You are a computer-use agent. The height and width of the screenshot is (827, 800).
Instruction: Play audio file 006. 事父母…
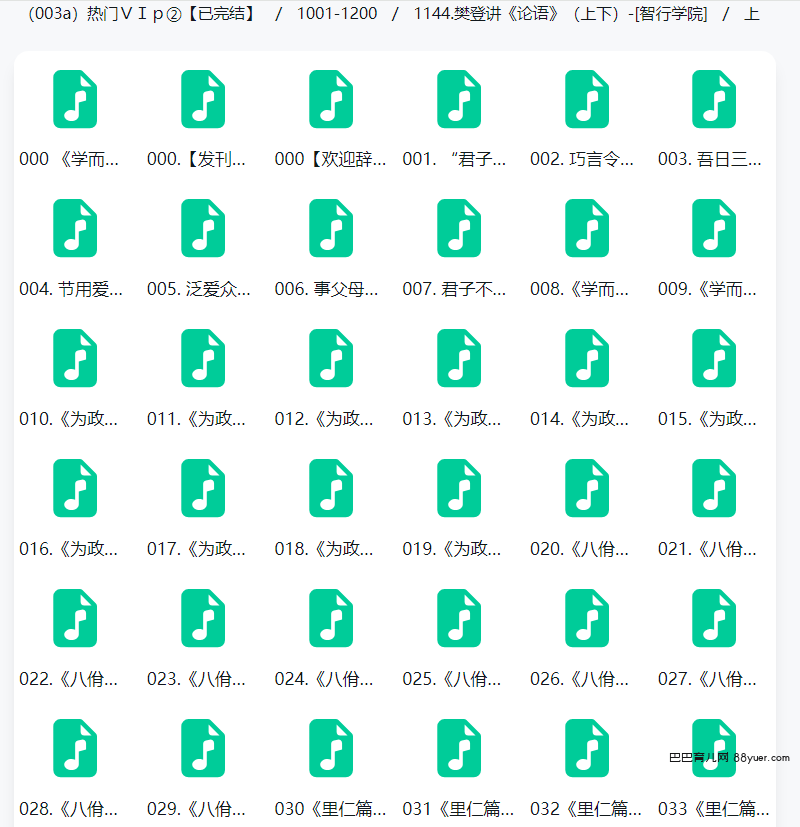coord(330,229)
